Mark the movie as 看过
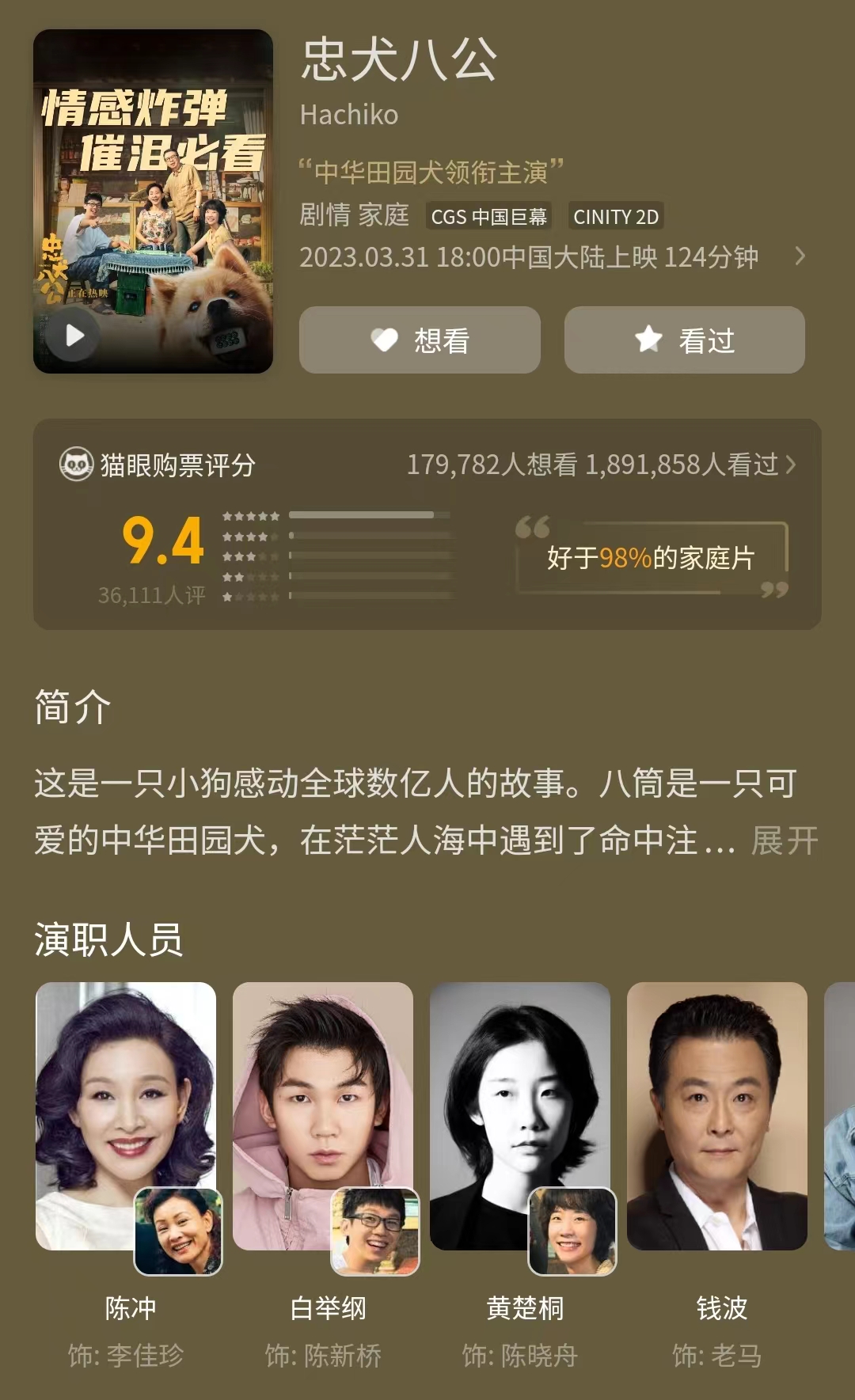 [x=684, y=340]
